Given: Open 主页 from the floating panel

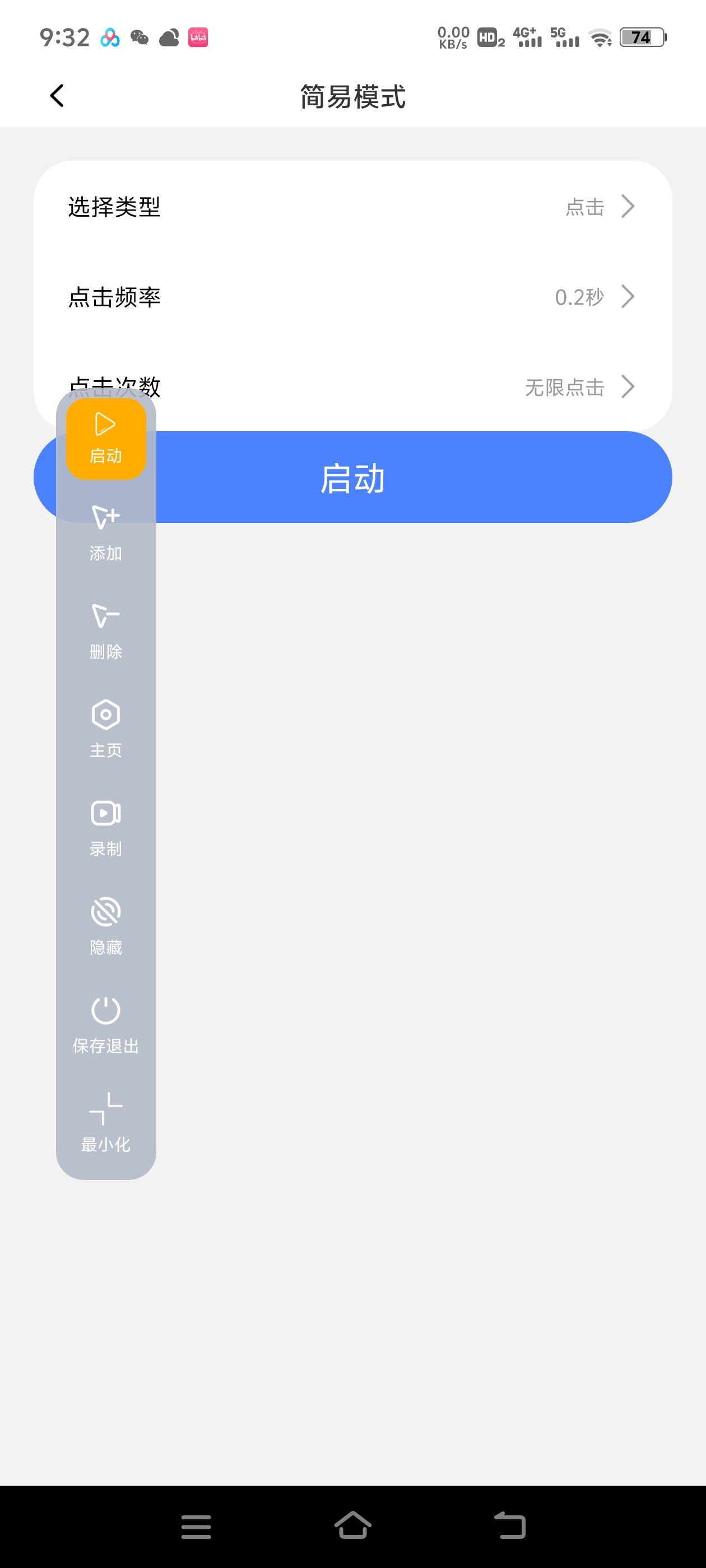Looking at the screenshot, I should coord(105,729).
